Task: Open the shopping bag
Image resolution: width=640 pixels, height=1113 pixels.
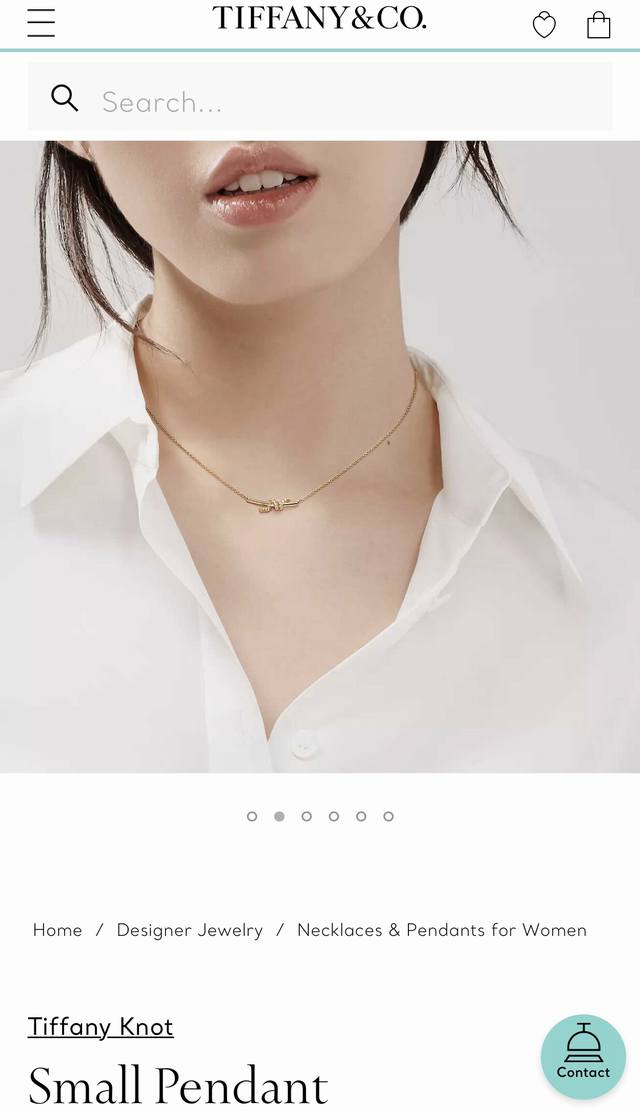Action: coord(598,25)
